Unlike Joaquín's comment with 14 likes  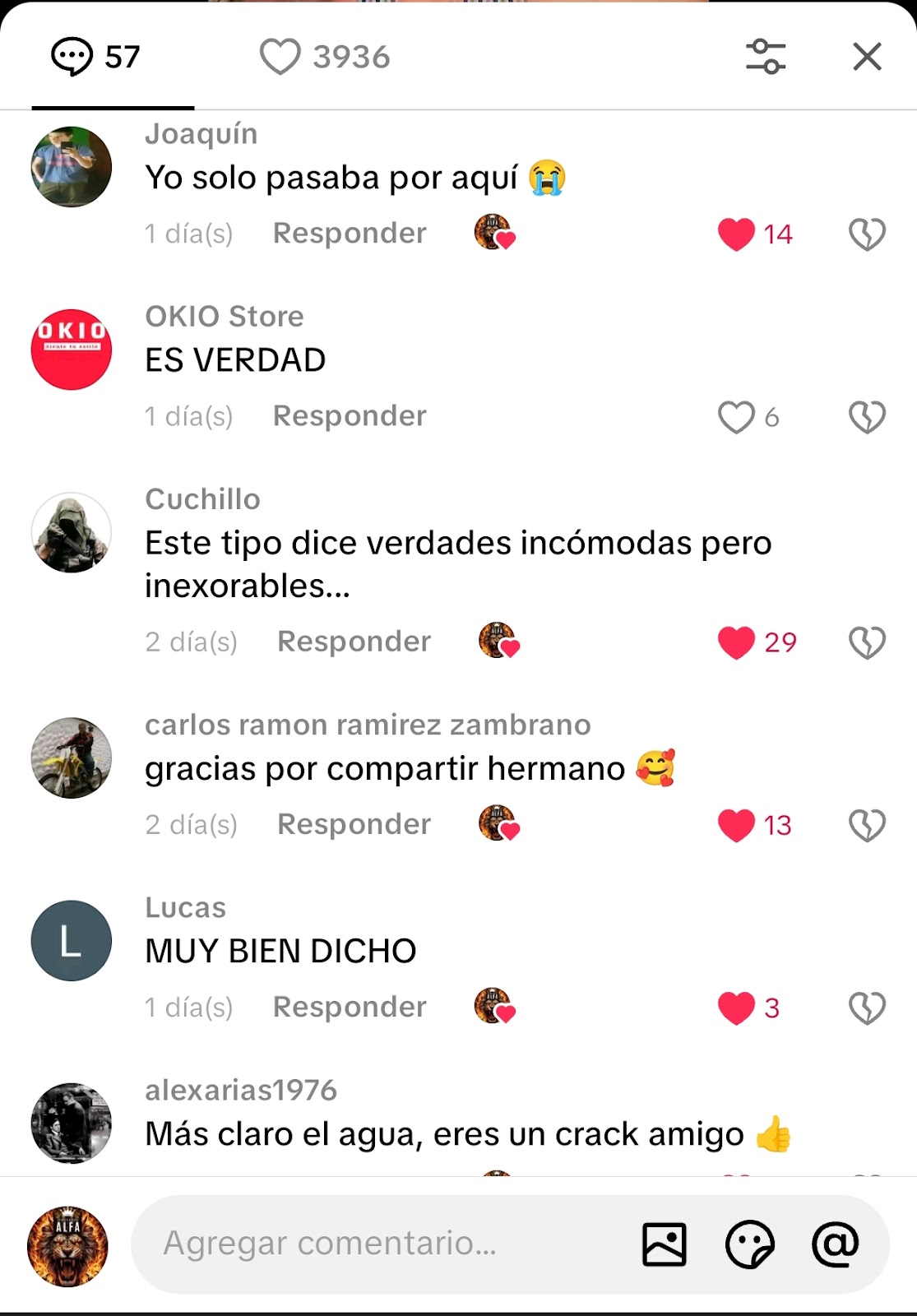point(736,234)
